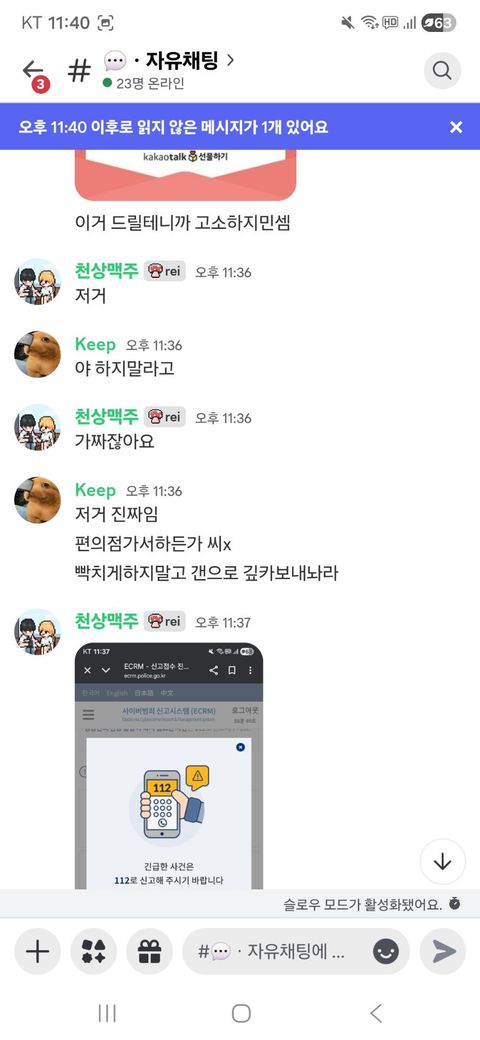Open the ECRM screenshot image attachment

[169, 765]
